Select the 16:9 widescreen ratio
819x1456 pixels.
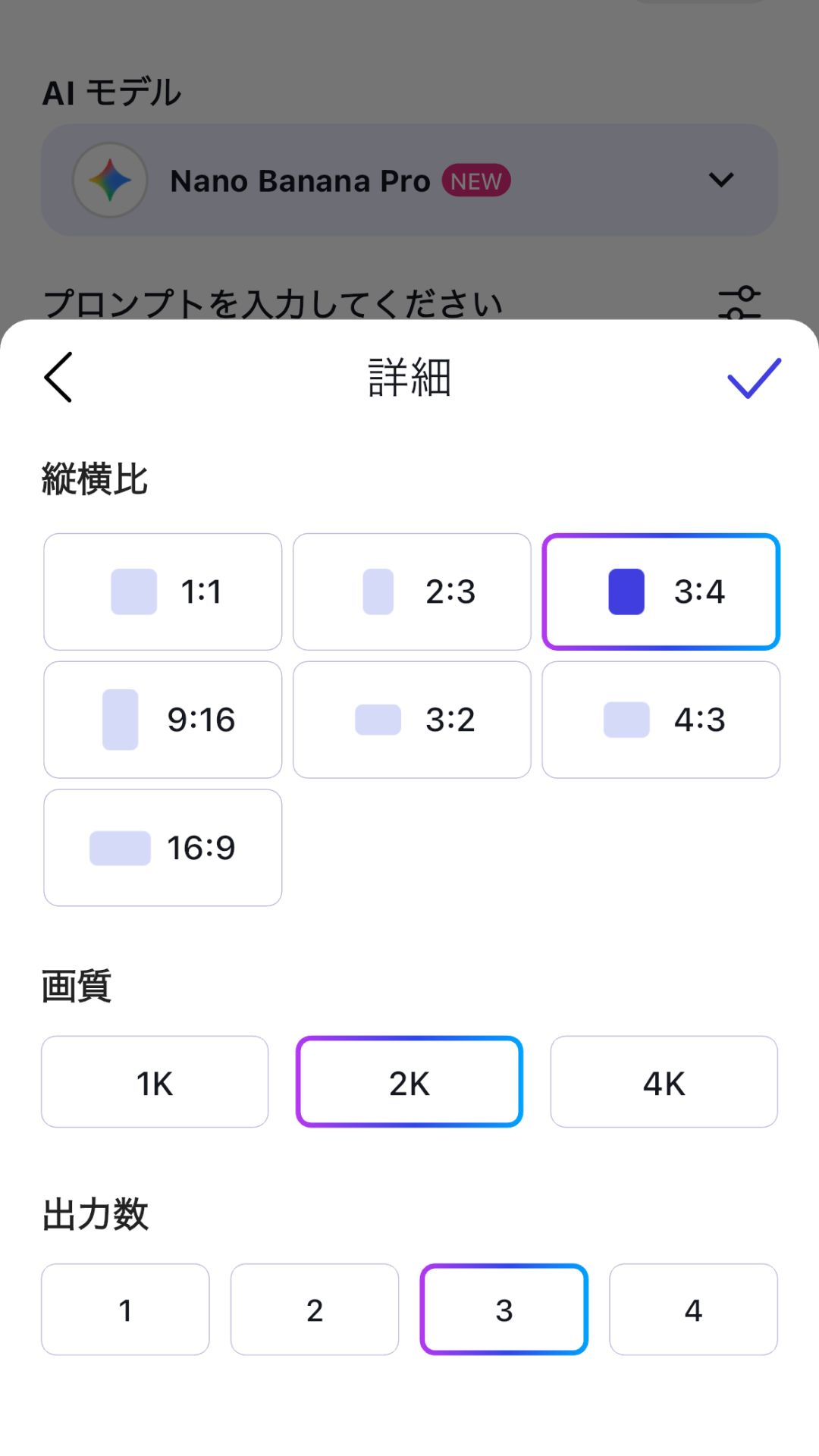(162, 847)
